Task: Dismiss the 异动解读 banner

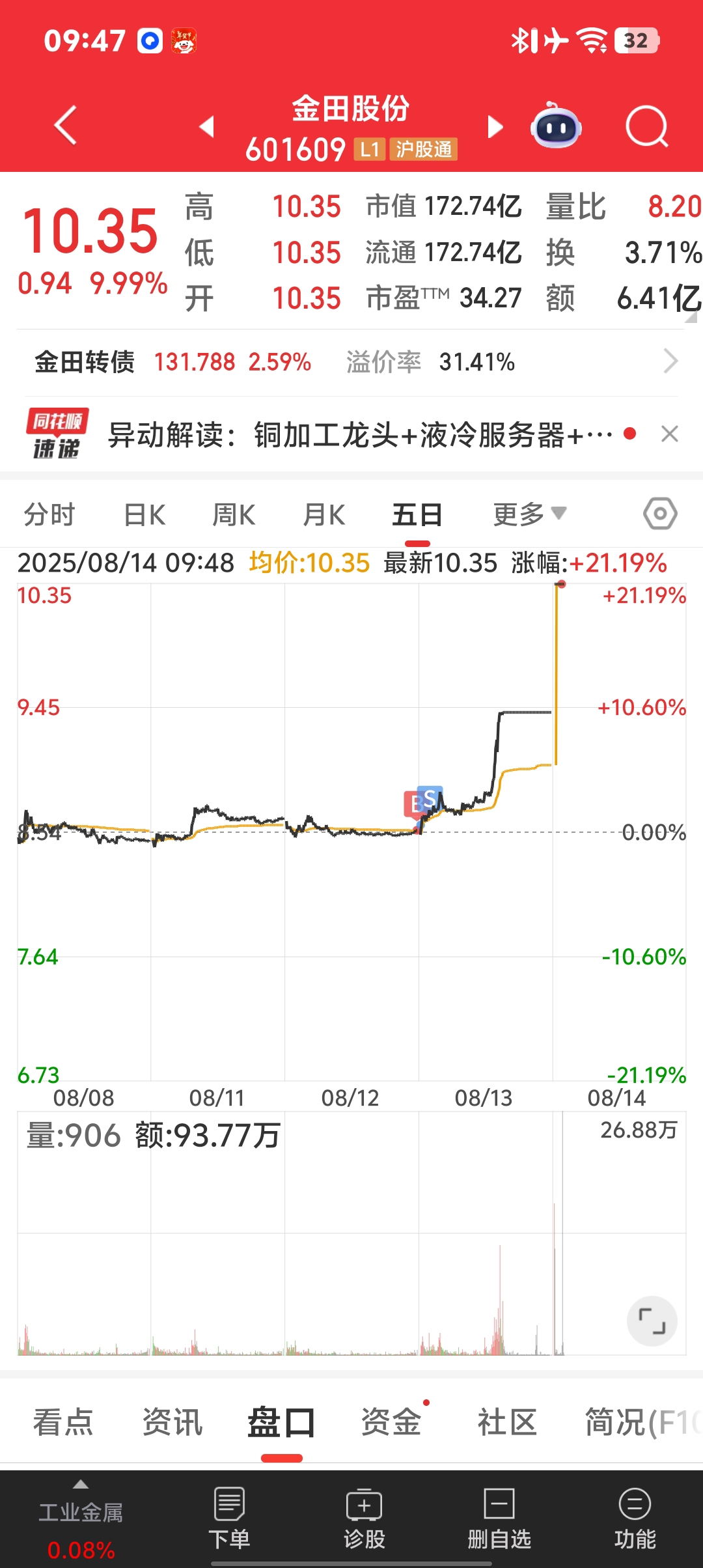Action: click(x=670, y=434)
